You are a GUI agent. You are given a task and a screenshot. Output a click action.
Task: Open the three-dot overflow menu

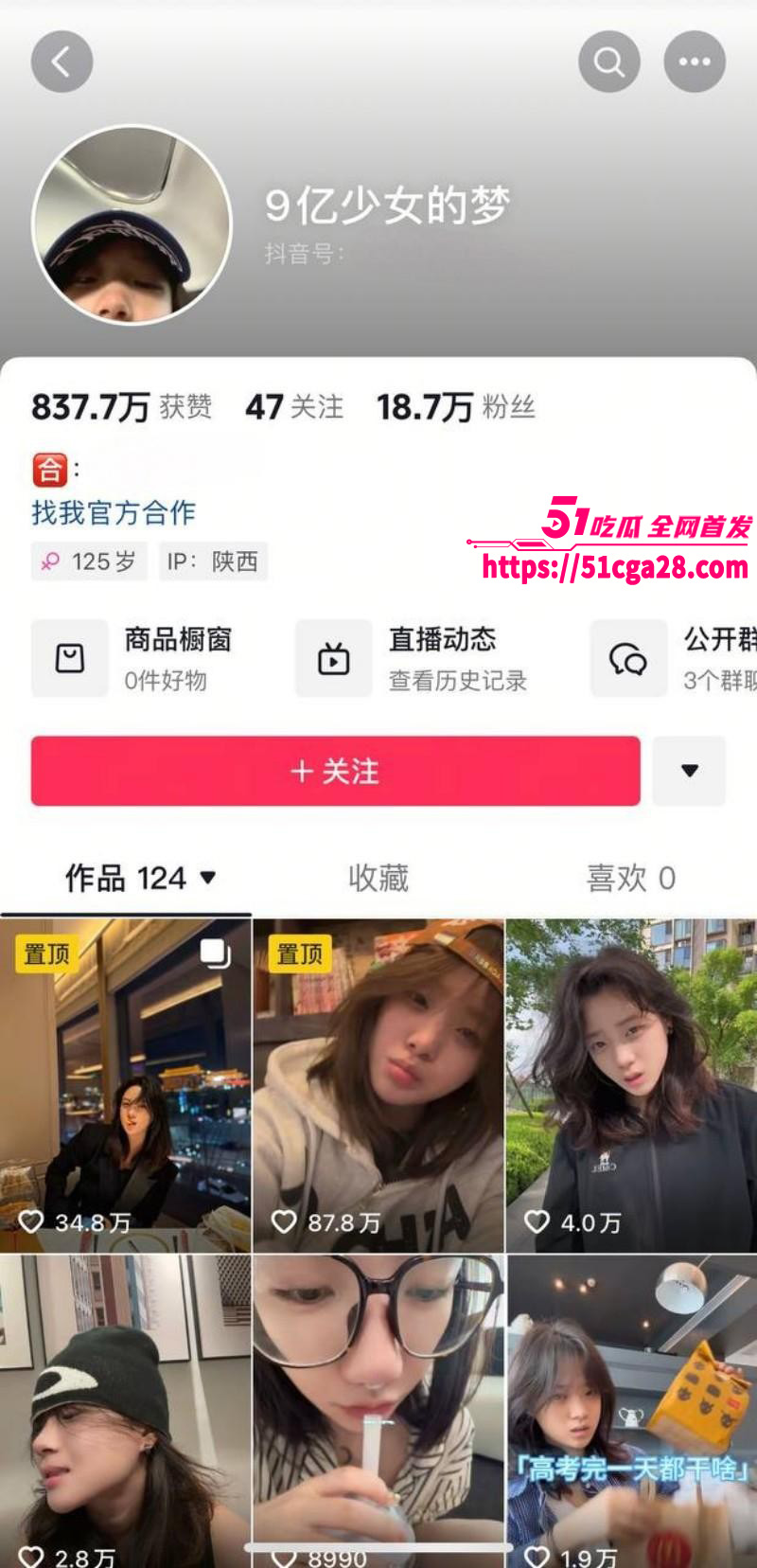coord(695,62)
